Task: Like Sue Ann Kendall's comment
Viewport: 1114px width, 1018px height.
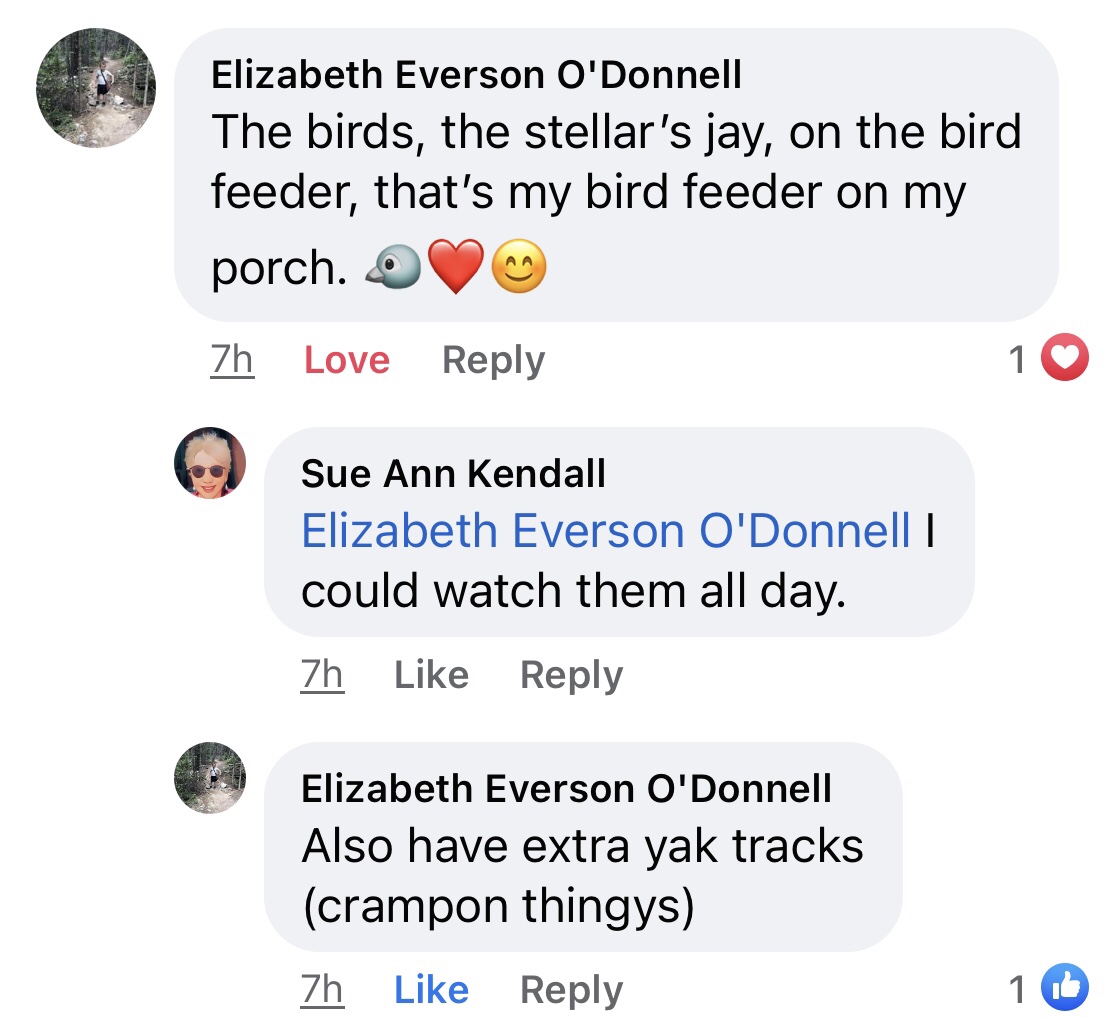Action: (x=431, y=675)
